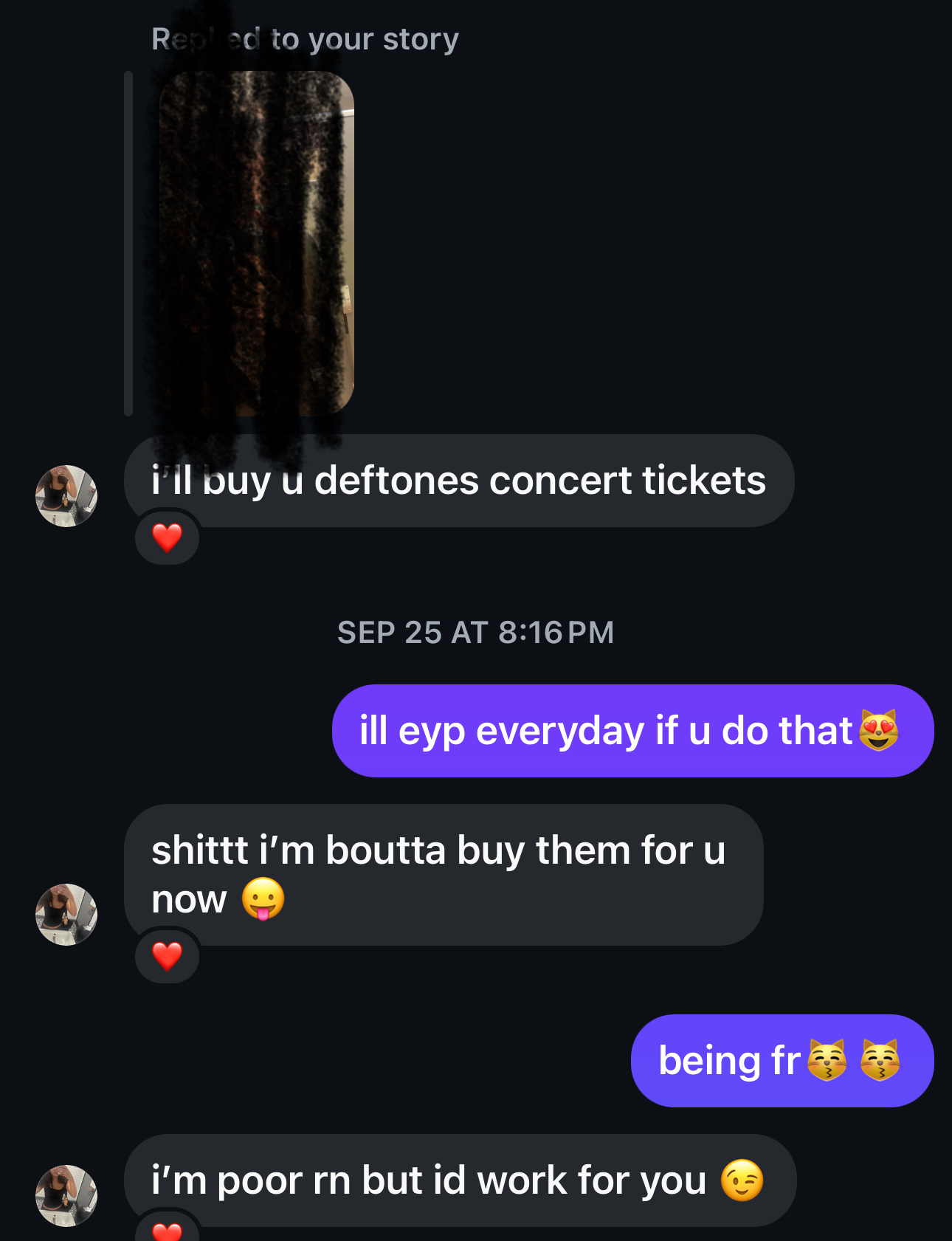Viewport: 952px width, 1241px height.
Task: Open sender's avatar beside deftones concert tickets message
Action: (66, 496)
